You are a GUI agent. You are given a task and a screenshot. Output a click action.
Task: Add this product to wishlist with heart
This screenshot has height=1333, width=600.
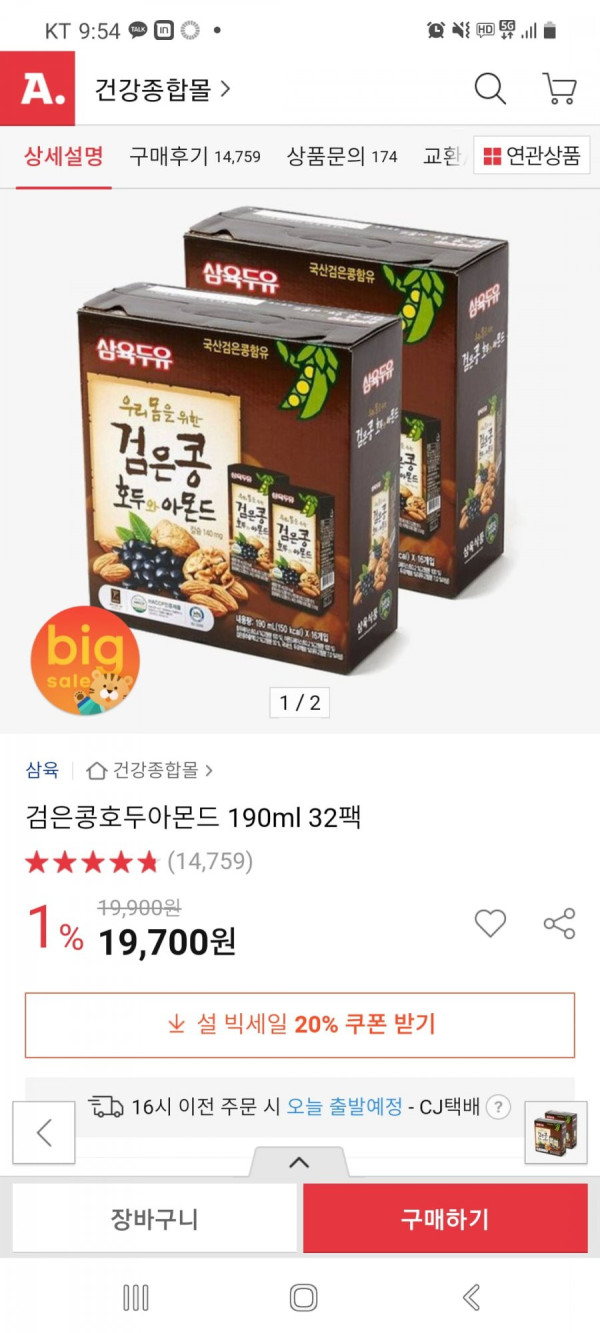(490, 923)
